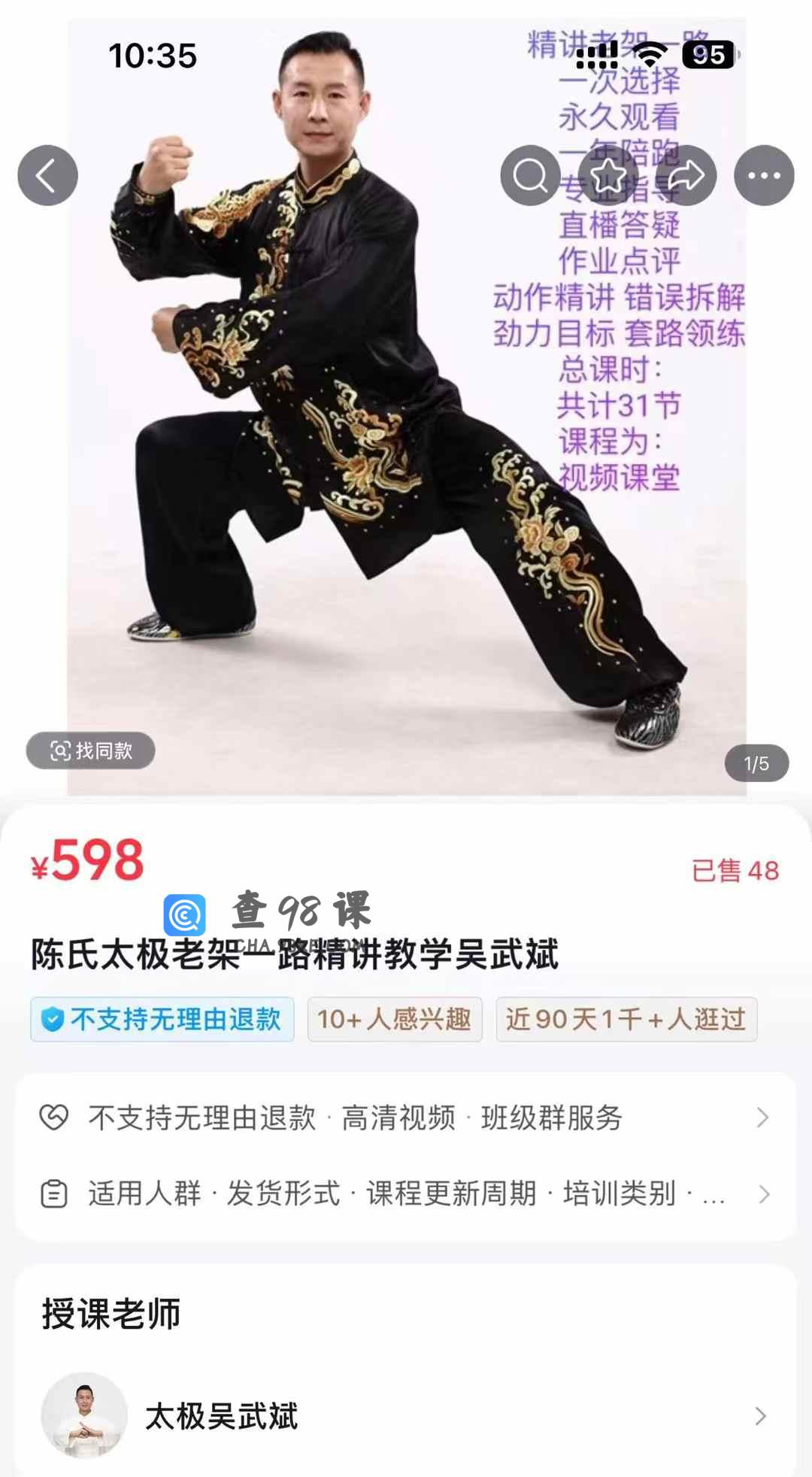The image size is (812, 1477).
Task: Tap the blue 不支持无理由退款 tag
Action: [162, 1020]
